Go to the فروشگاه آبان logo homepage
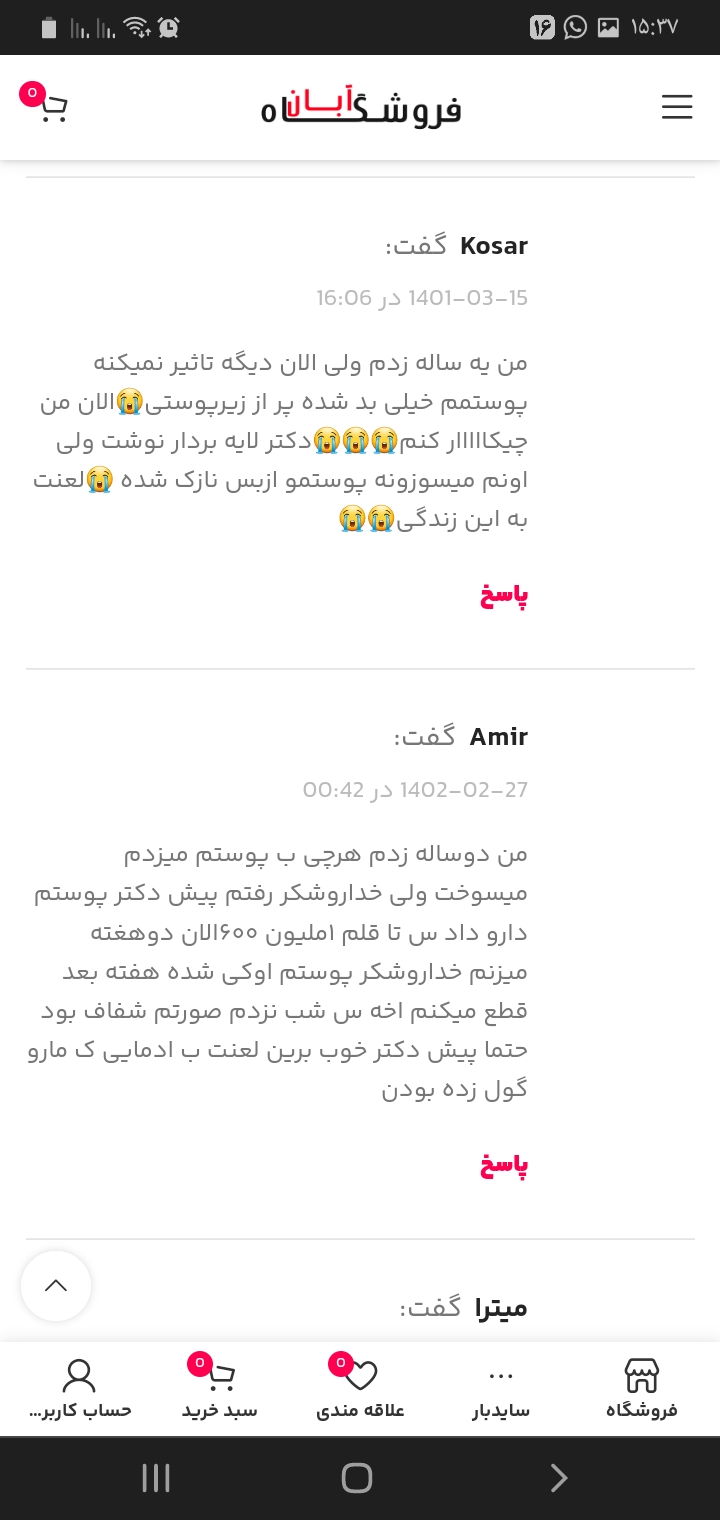This screenshot has width=720, height=1520. click(361, 108)
